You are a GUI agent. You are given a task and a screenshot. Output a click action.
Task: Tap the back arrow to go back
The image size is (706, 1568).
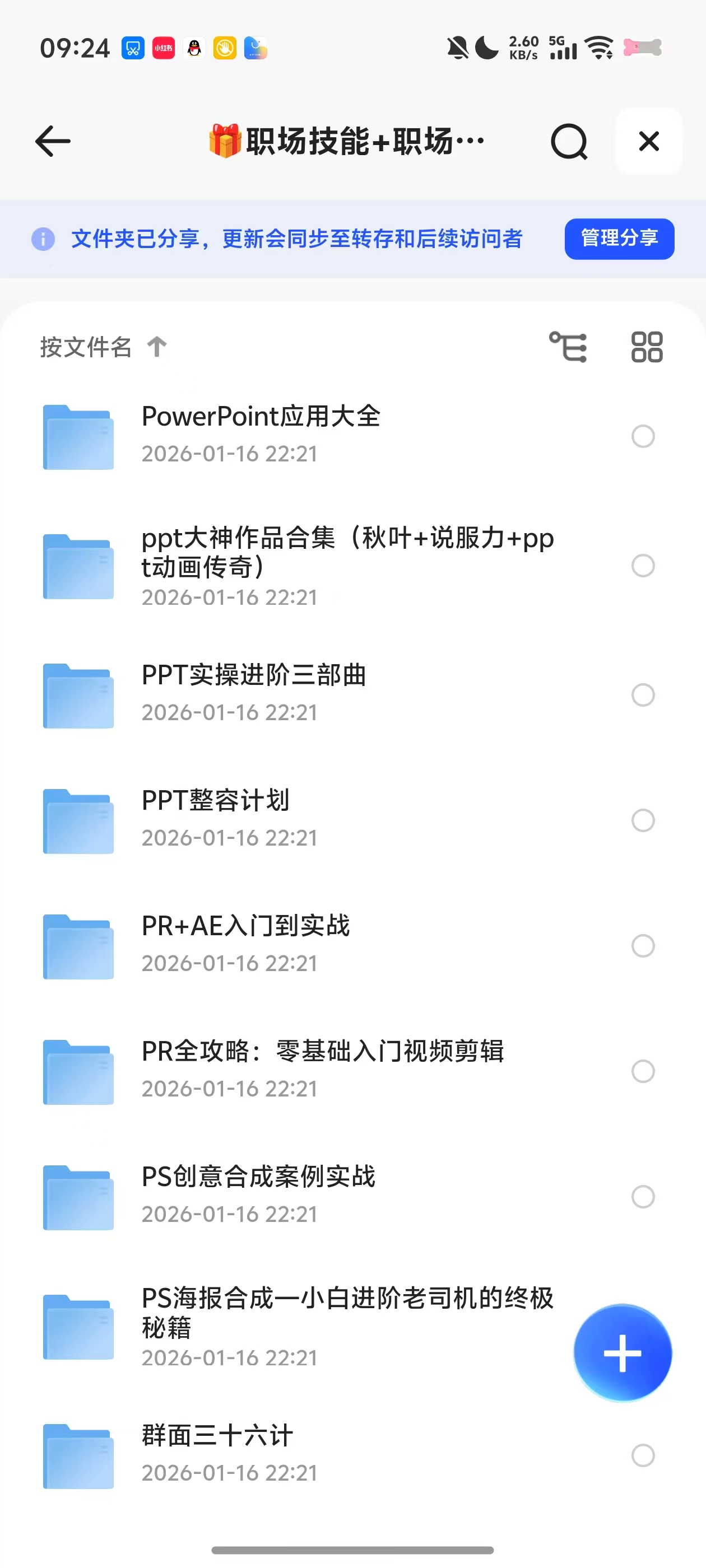click(x=52, y=141)
